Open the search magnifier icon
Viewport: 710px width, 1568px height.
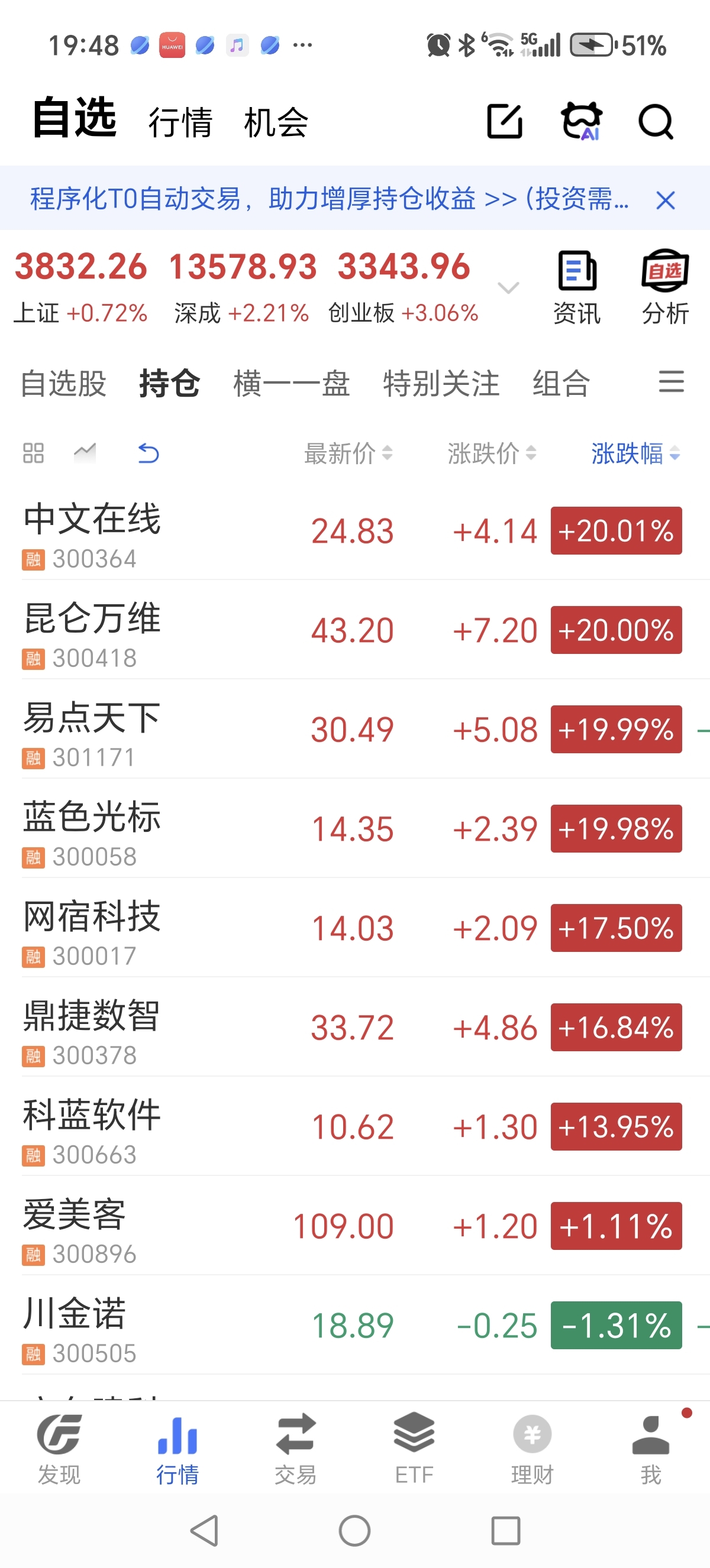pos(655,122)
